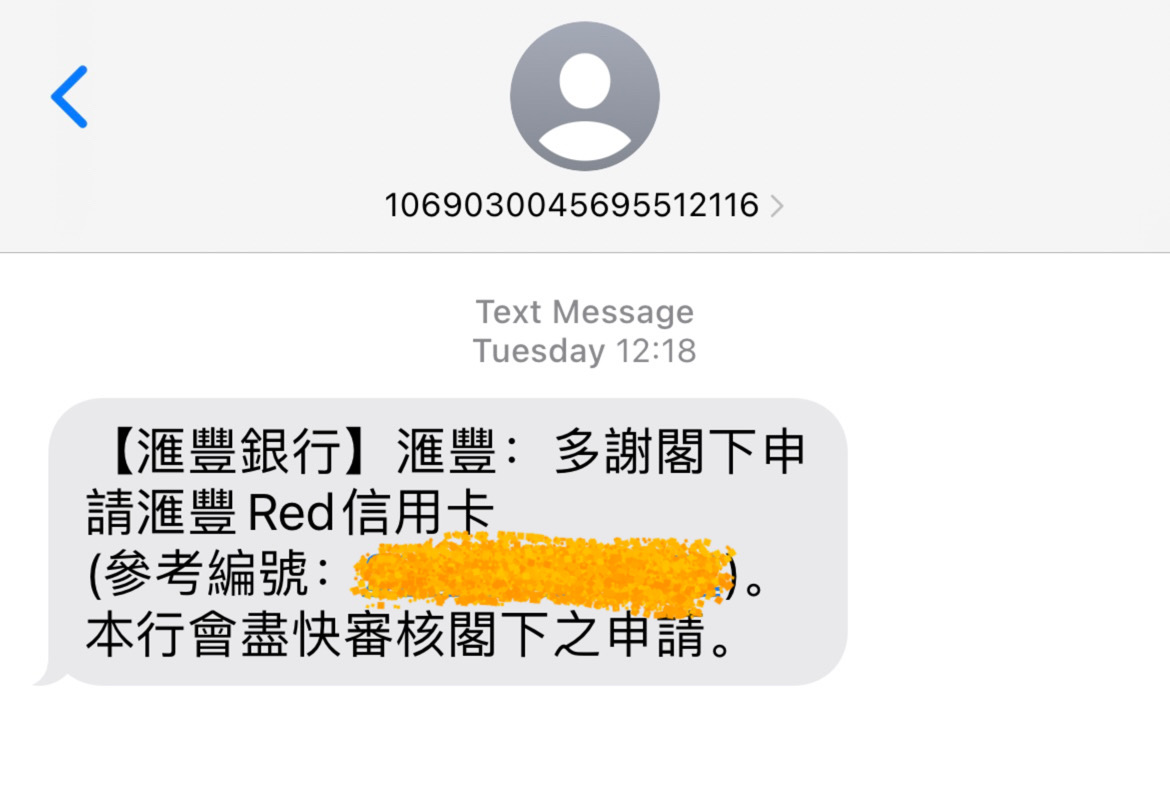Go back to the messages list
The height and width of the screenshot is (799, 1170).
click(69, 97)
